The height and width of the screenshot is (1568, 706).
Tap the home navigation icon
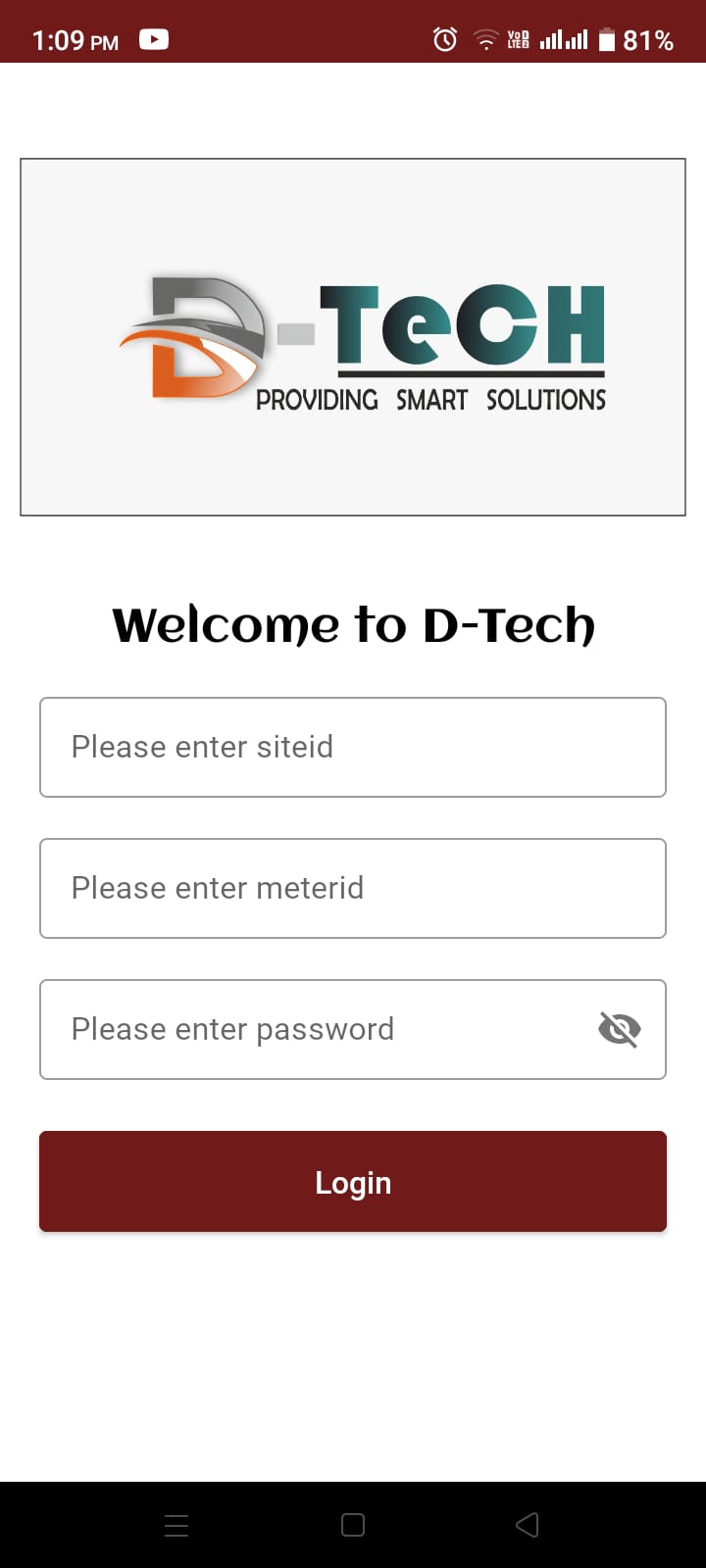[x=351, y=1525]
